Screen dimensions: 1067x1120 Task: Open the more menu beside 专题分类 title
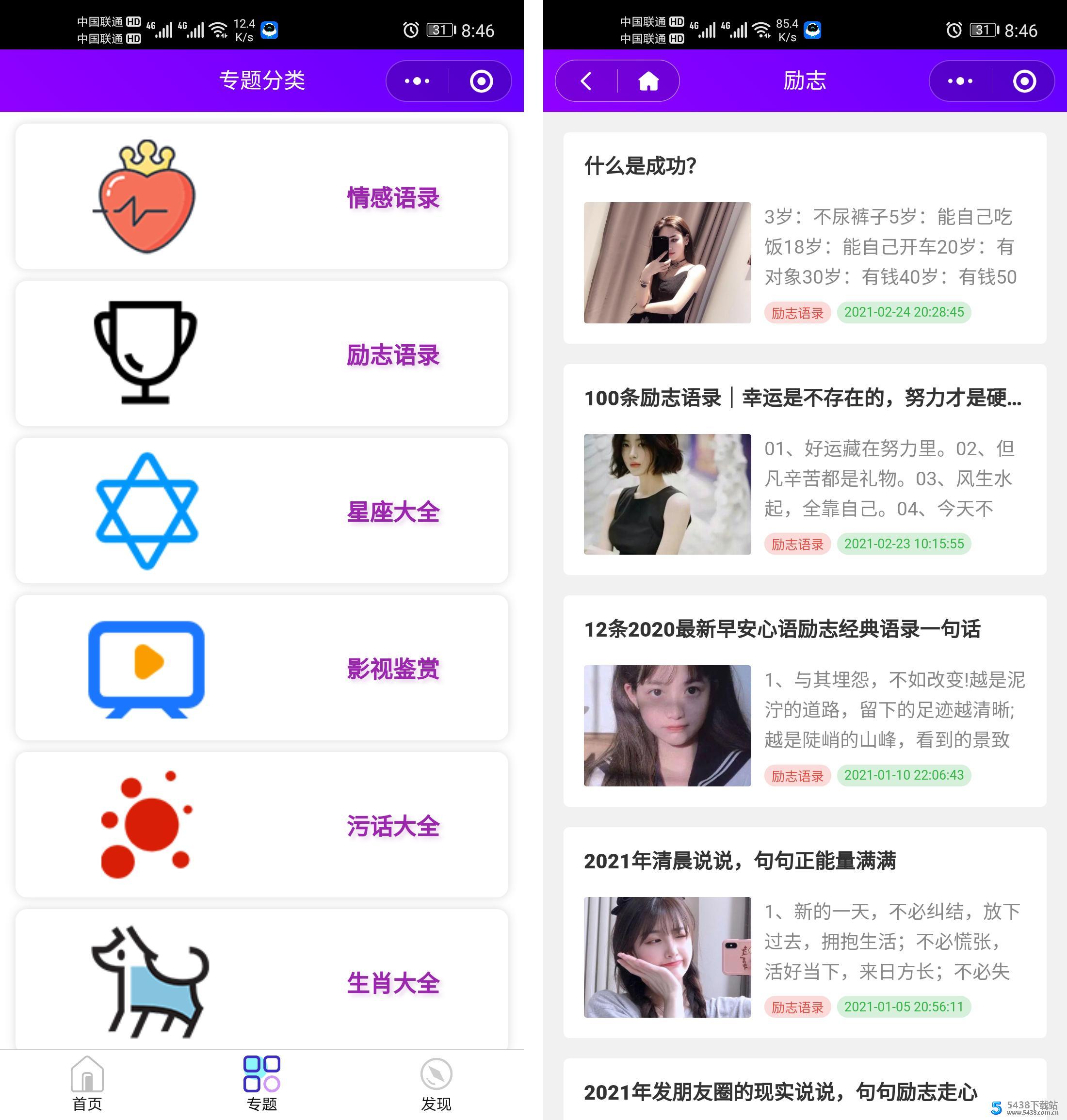click(x=417, y=81)
